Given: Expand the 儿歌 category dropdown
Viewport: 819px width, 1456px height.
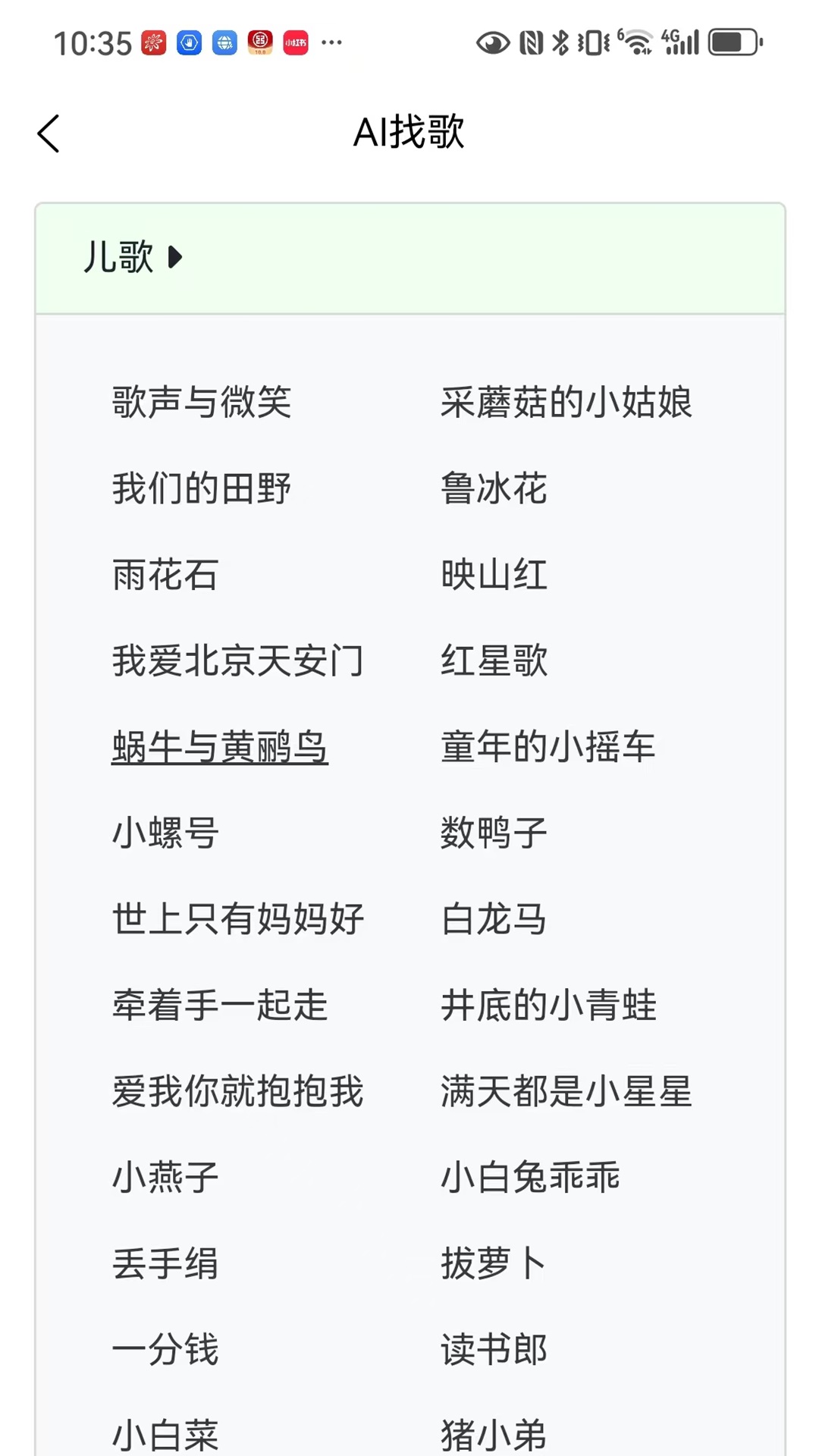Looking at the screenshot, I should click(x=133, y=258).
